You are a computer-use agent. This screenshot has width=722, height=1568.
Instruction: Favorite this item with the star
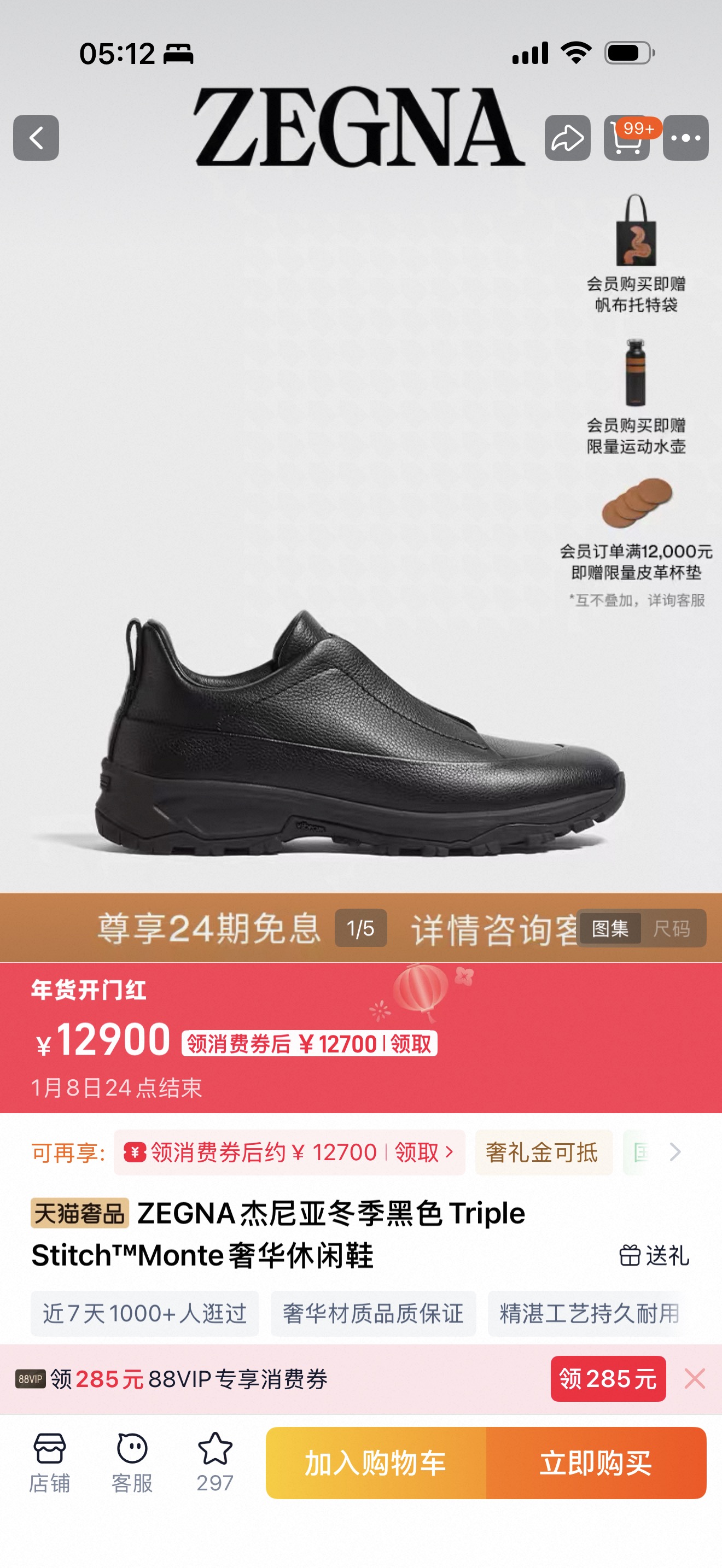tap(215, 1462)
